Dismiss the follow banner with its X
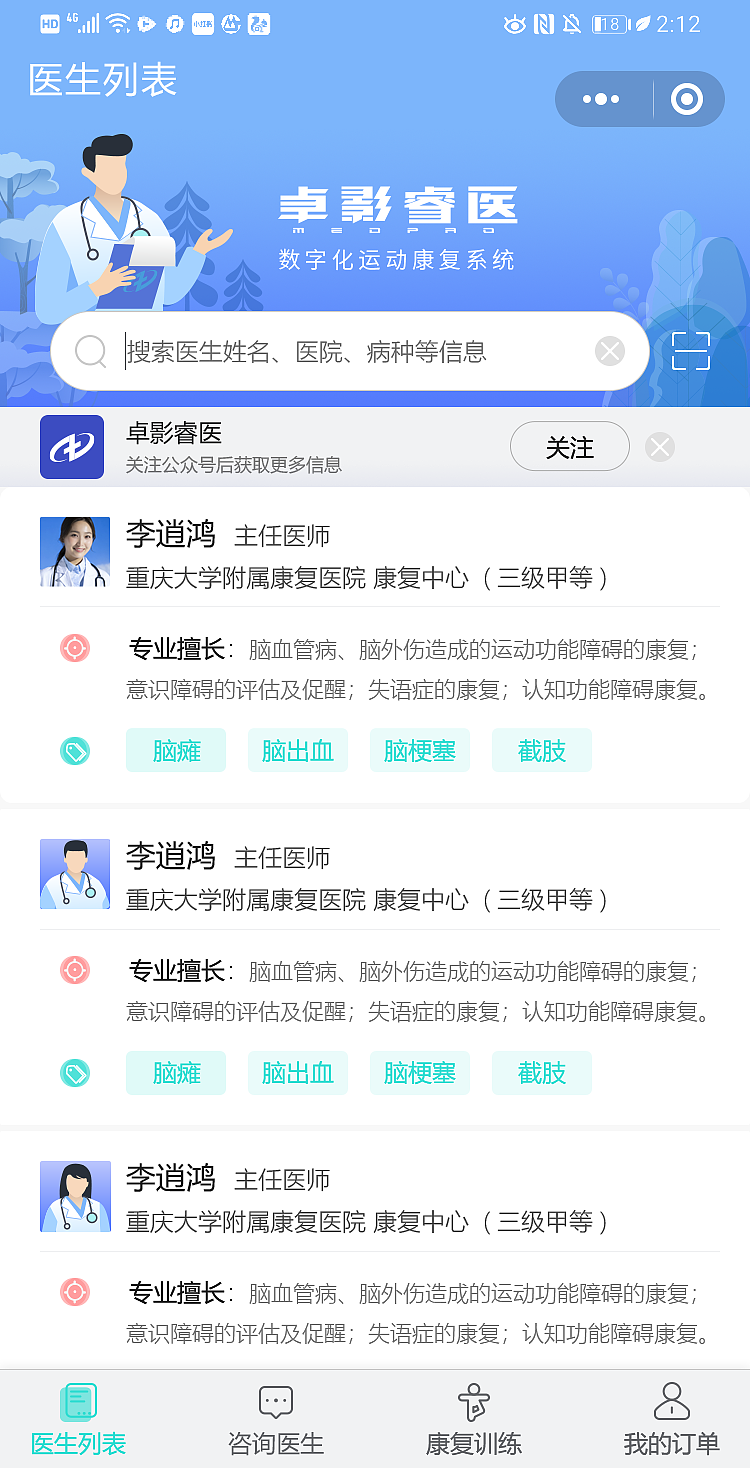This screenshot has height=1468, width=750. 659,446
